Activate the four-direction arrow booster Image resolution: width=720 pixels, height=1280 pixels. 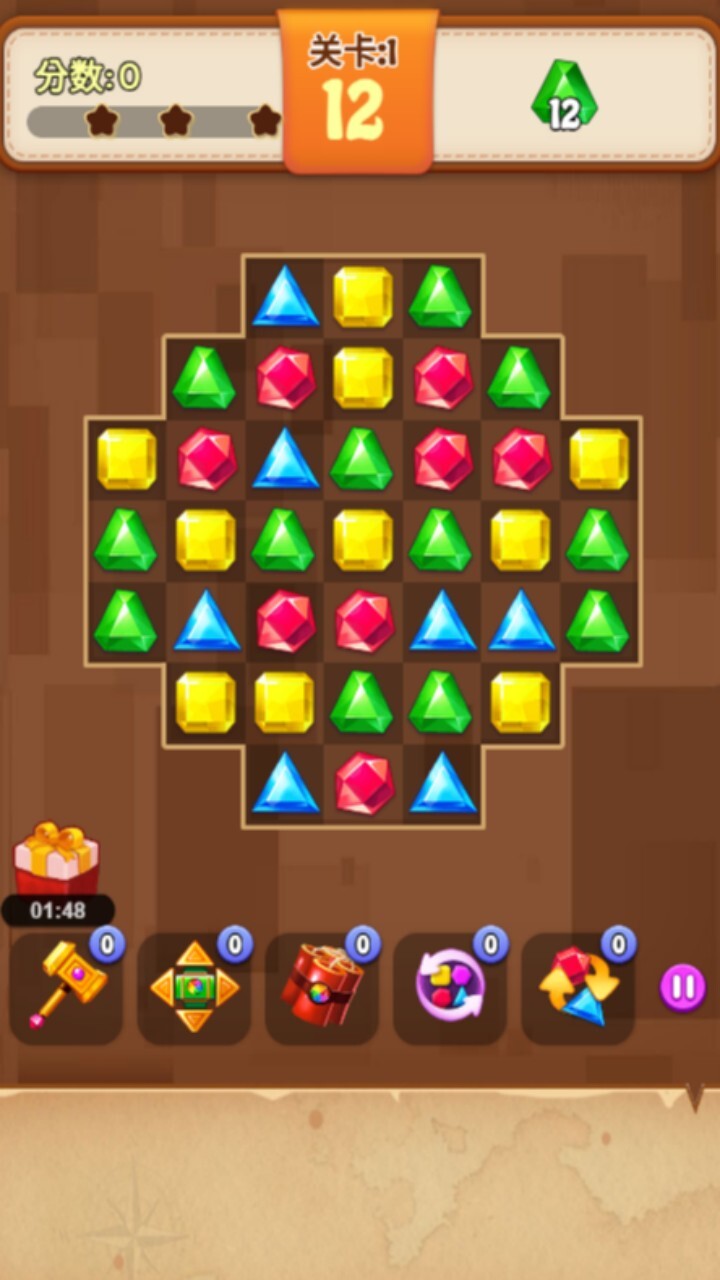pos(195,988)
